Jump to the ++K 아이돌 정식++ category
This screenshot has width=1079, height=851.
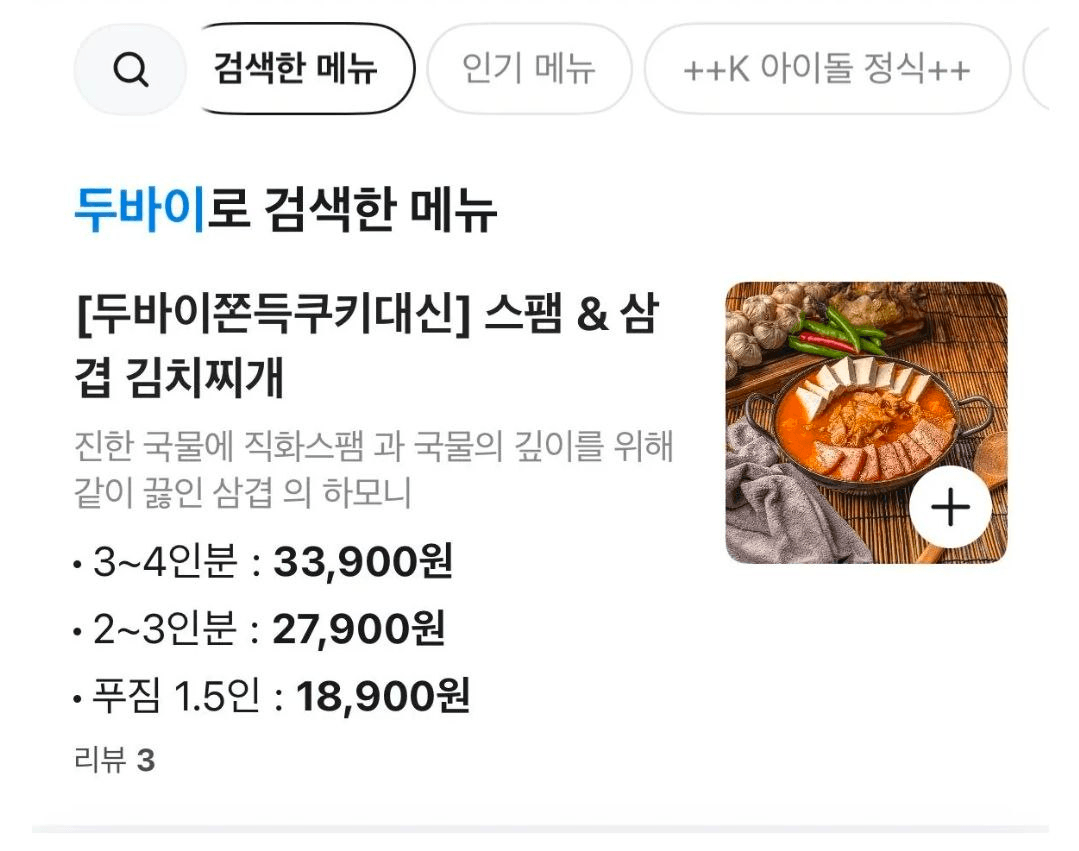click(826, 70)
